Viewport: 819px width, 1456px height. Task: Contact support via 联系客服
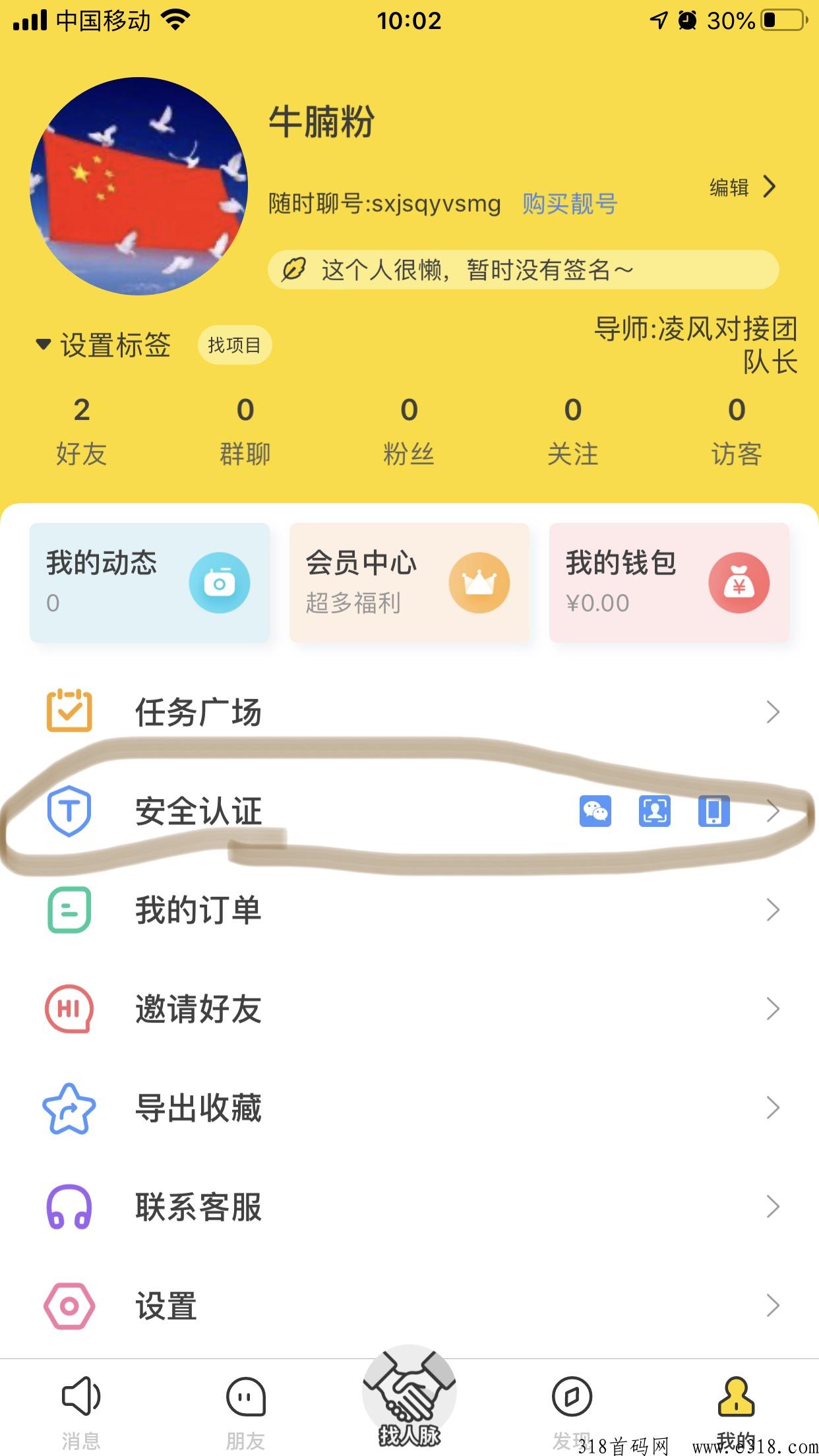409,1207
